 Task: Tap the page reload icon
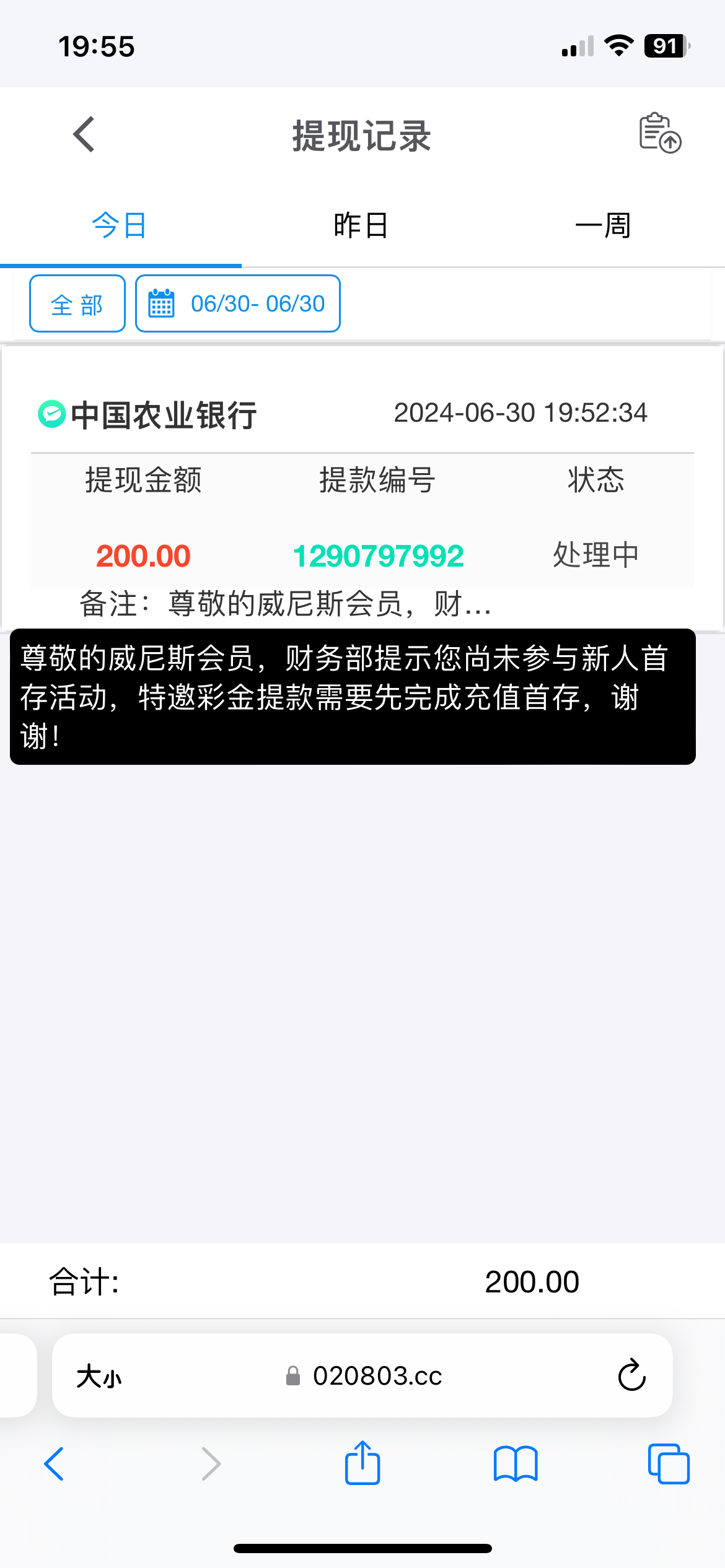(631, 1376)
